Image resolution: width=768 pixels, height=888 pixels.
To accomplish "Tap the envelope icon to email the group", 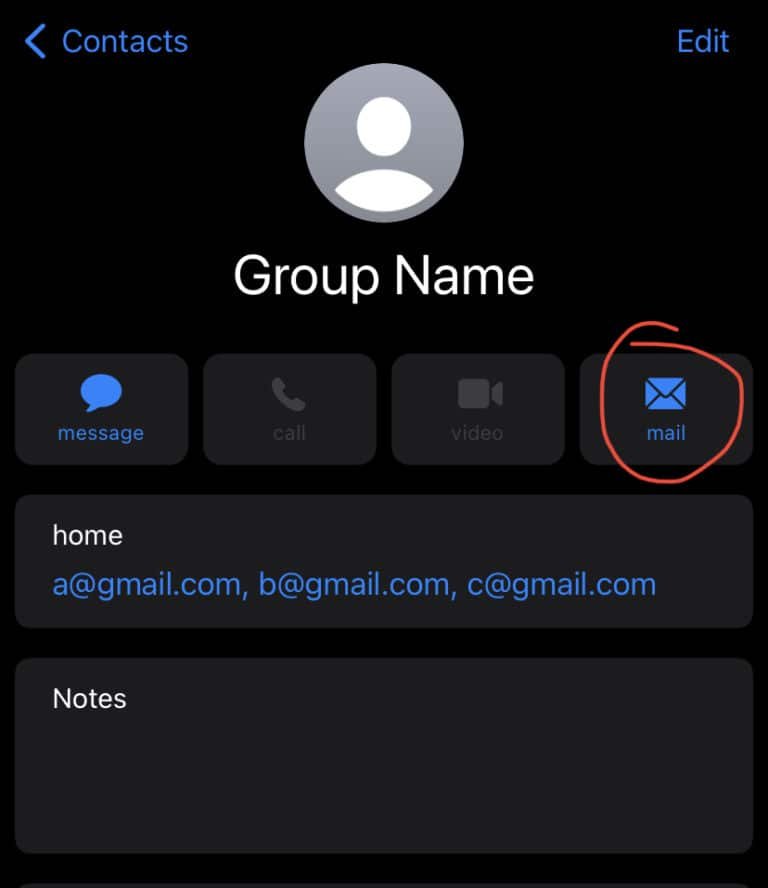I will click(666, 393).
